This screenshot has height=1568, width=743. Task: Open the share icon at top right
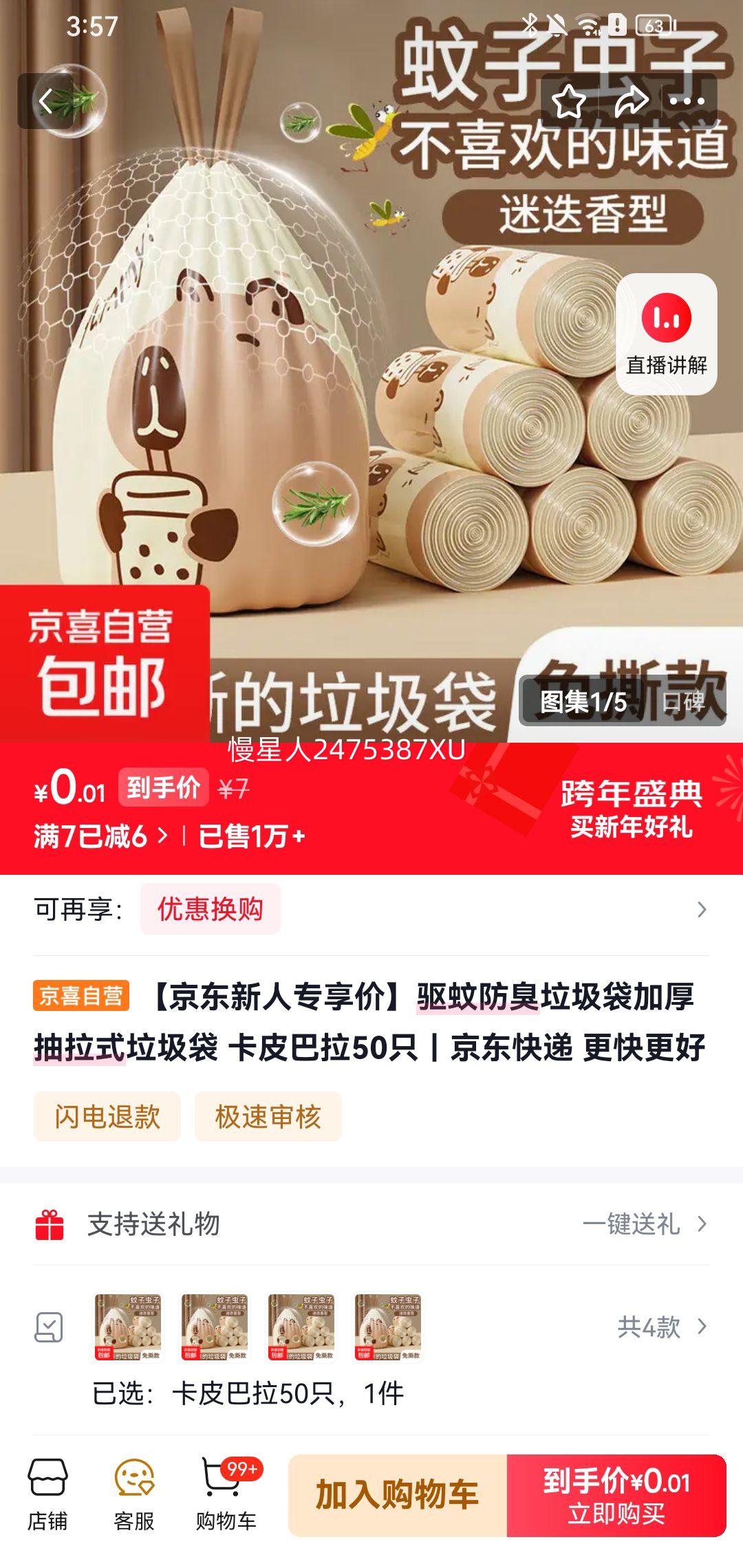click(632, 100)
